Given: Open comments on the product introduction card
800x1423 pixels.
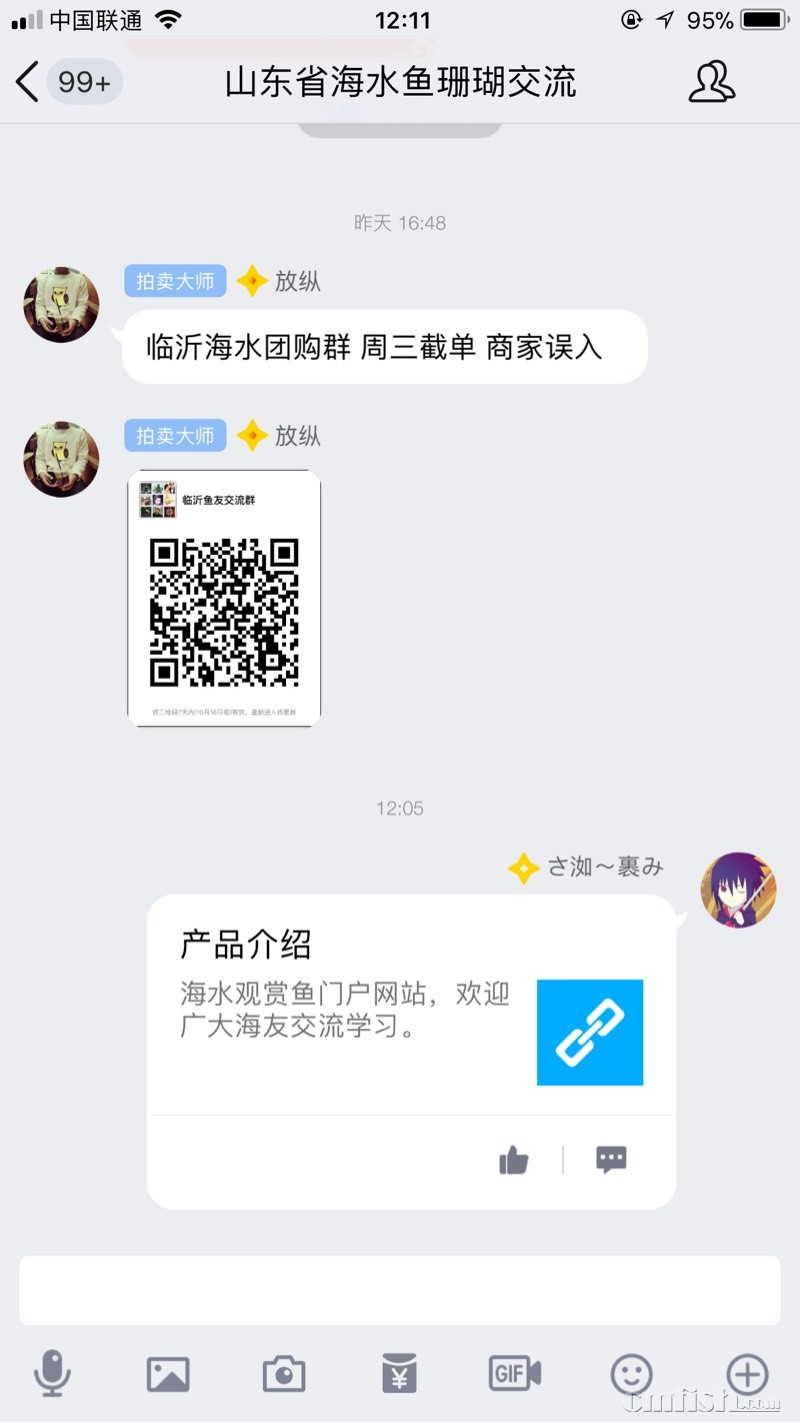Looking at the screenshot, I should tap(610, 1158).
